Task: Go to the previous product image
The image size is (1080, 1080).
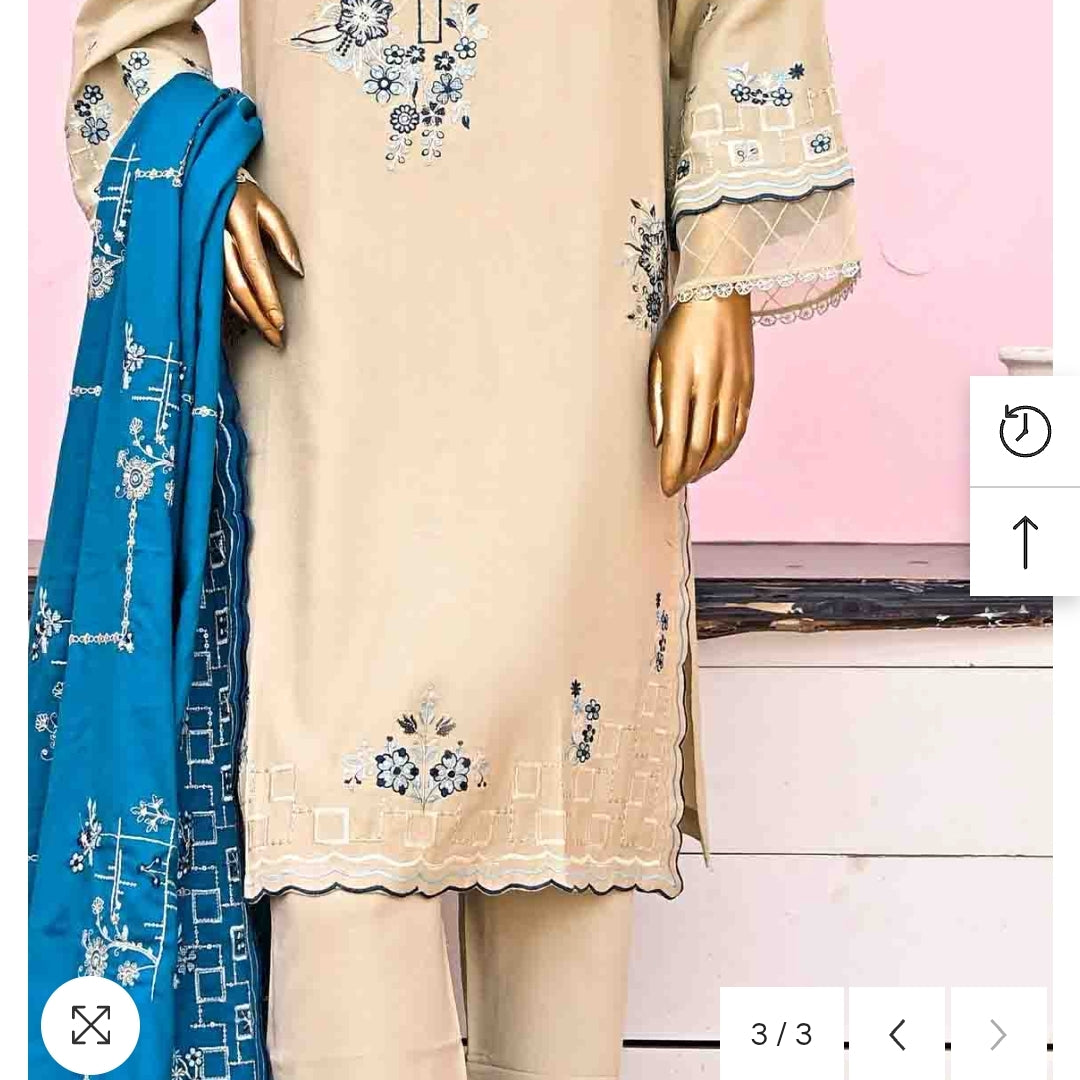Action: [x=897, y=1035]
